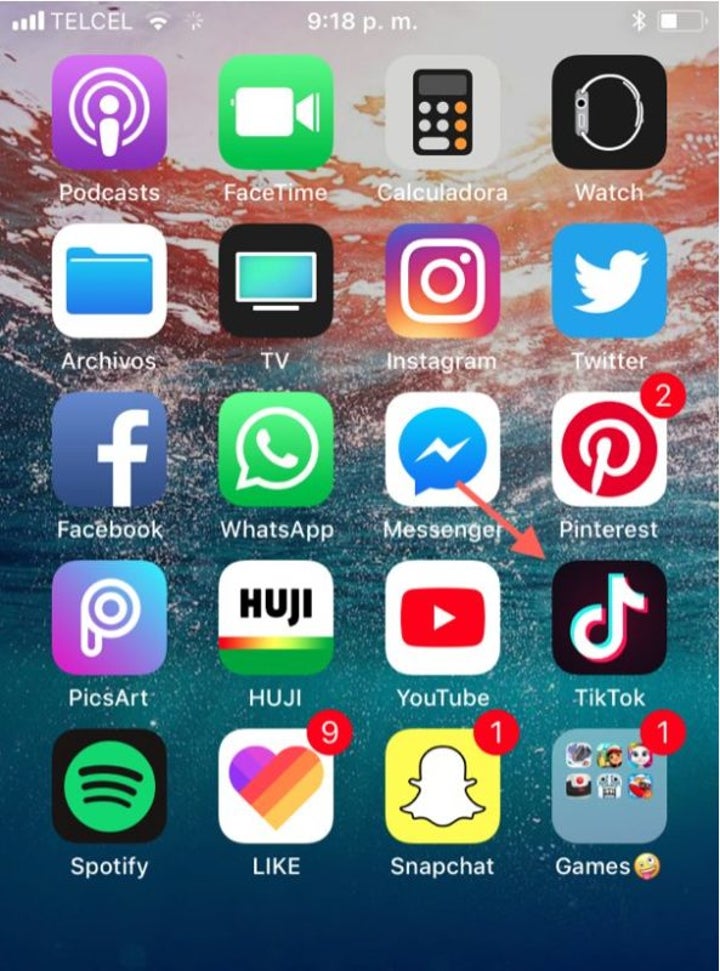The height and width of the screenshot is (971, 720).
Task: Open the Podcasts app
Action: coord(109,112)
